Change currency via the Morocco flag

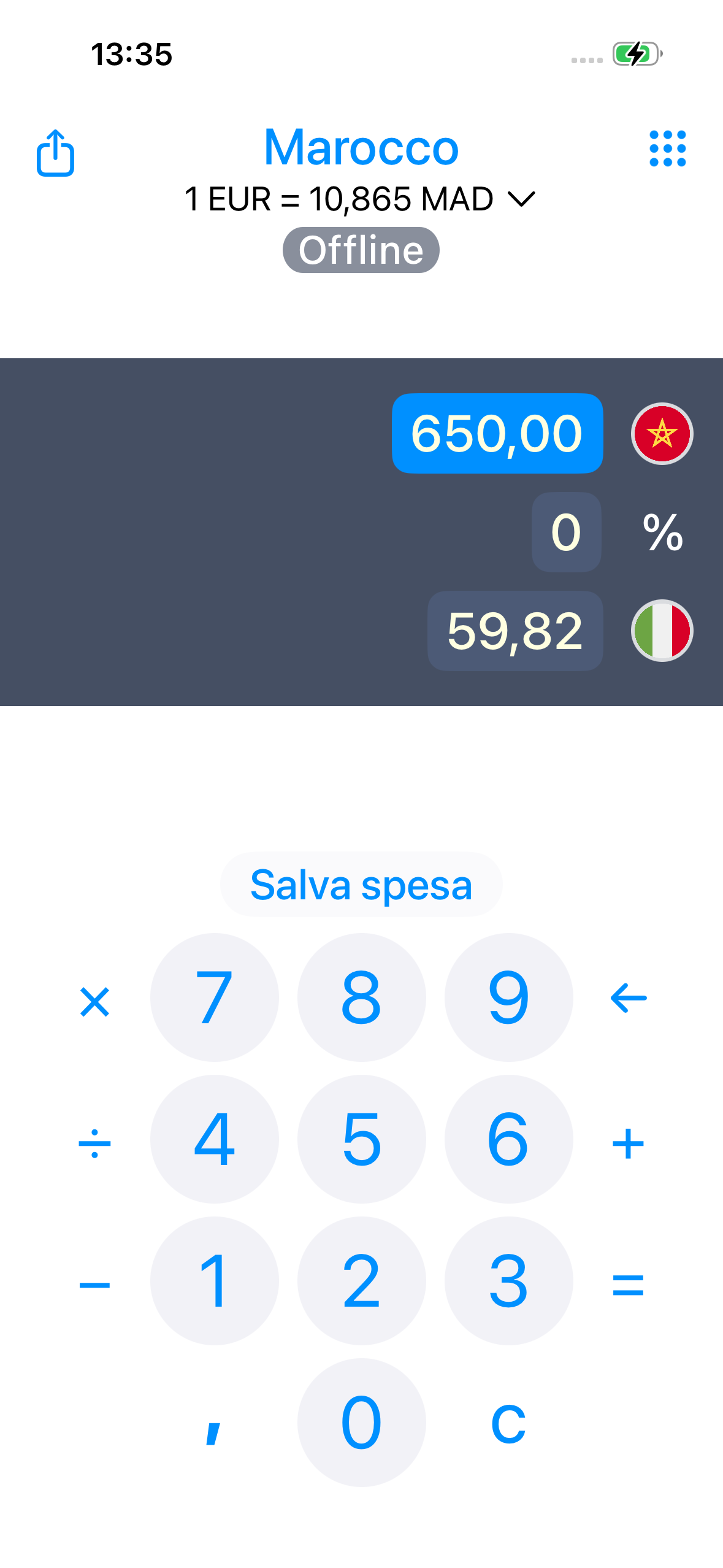click(x=662, y=434)
